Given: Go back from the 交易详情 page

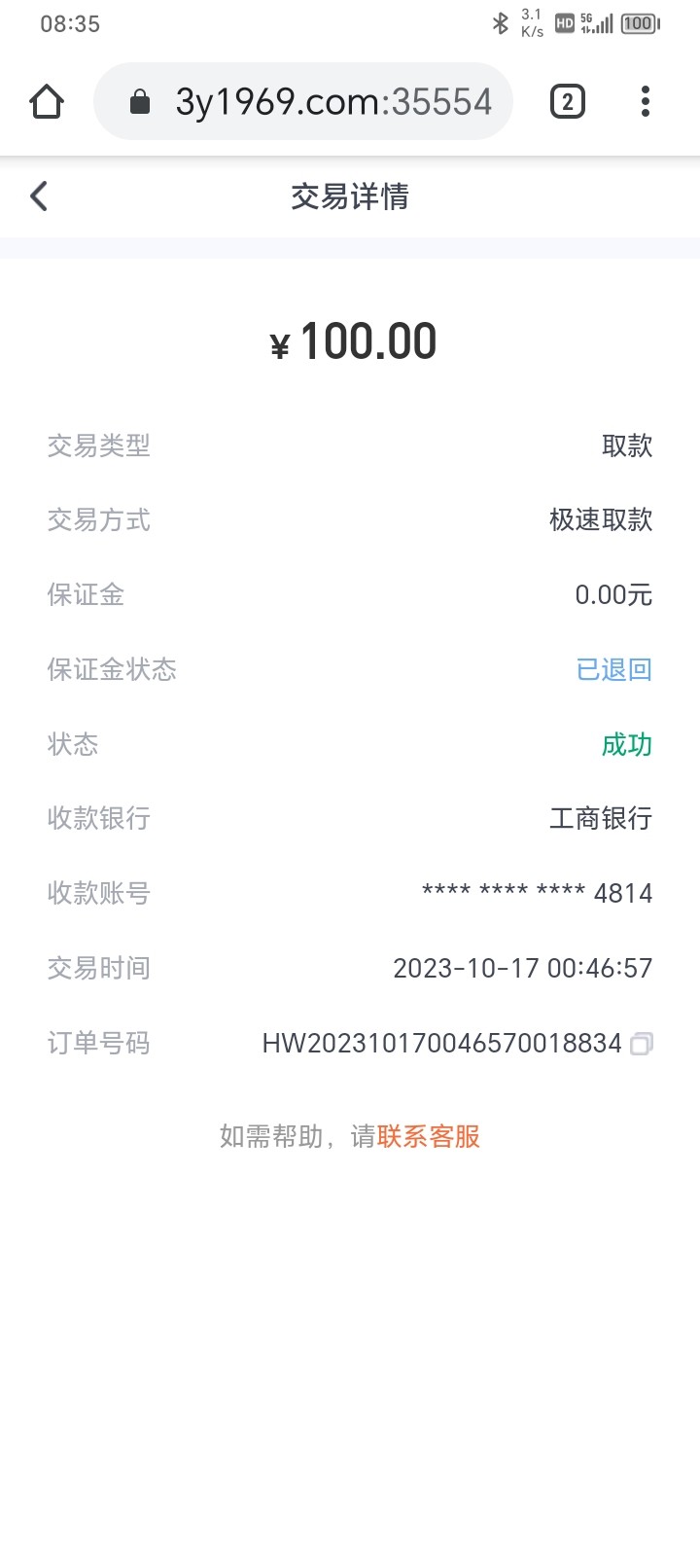Looking at the screenshot, I should pyautogui.click(x=39, y=196).
